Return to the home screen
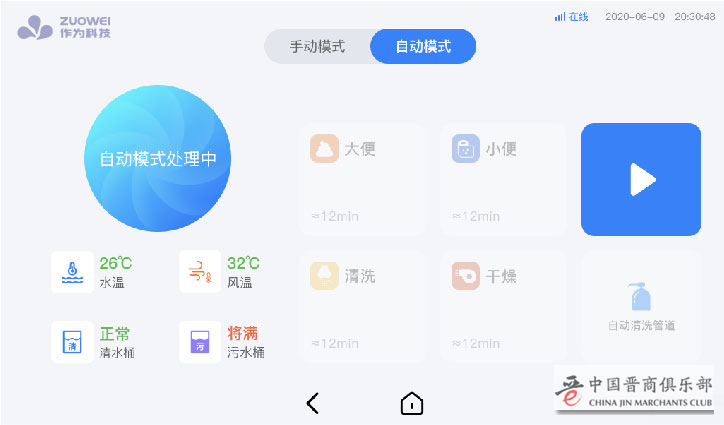The width and height of the screenshot is (724, 425). tap(411, 403)
